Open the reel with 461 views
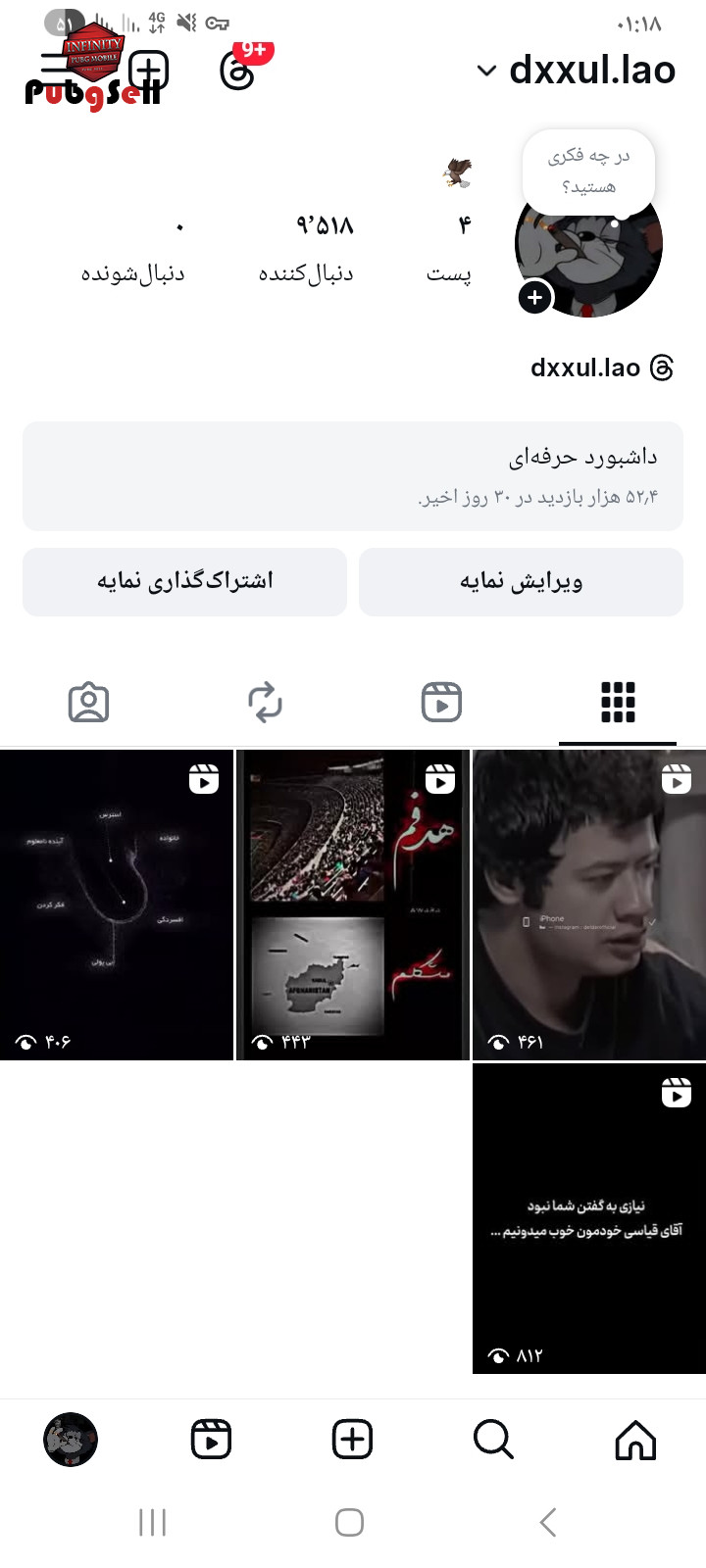The height and width of the screenshot is (1568, 706). click(588, 905)
